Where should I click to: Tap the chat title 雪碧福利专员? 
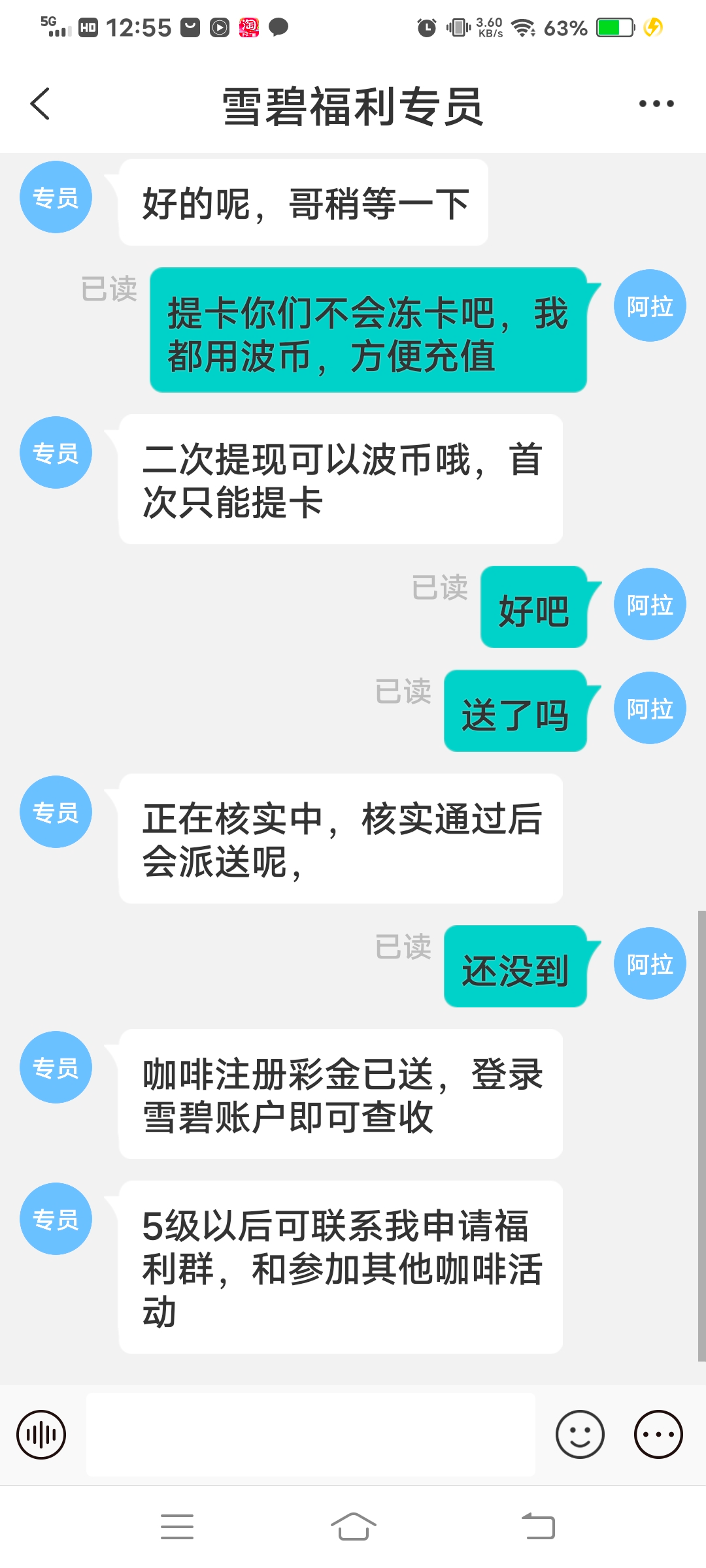pyautogui.click(x=353, y=105)
